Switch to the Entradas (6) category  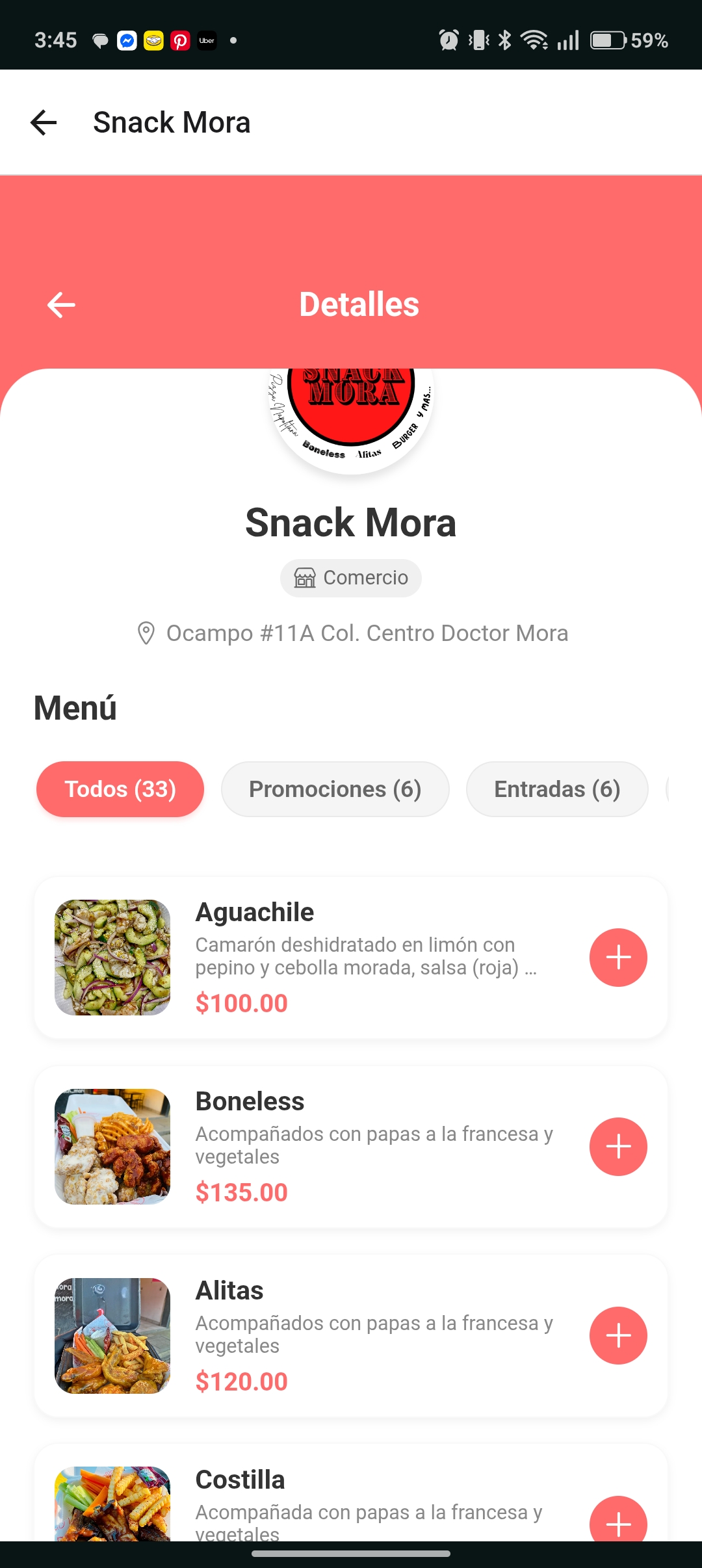pyautogui.click(x=557, y=789)
